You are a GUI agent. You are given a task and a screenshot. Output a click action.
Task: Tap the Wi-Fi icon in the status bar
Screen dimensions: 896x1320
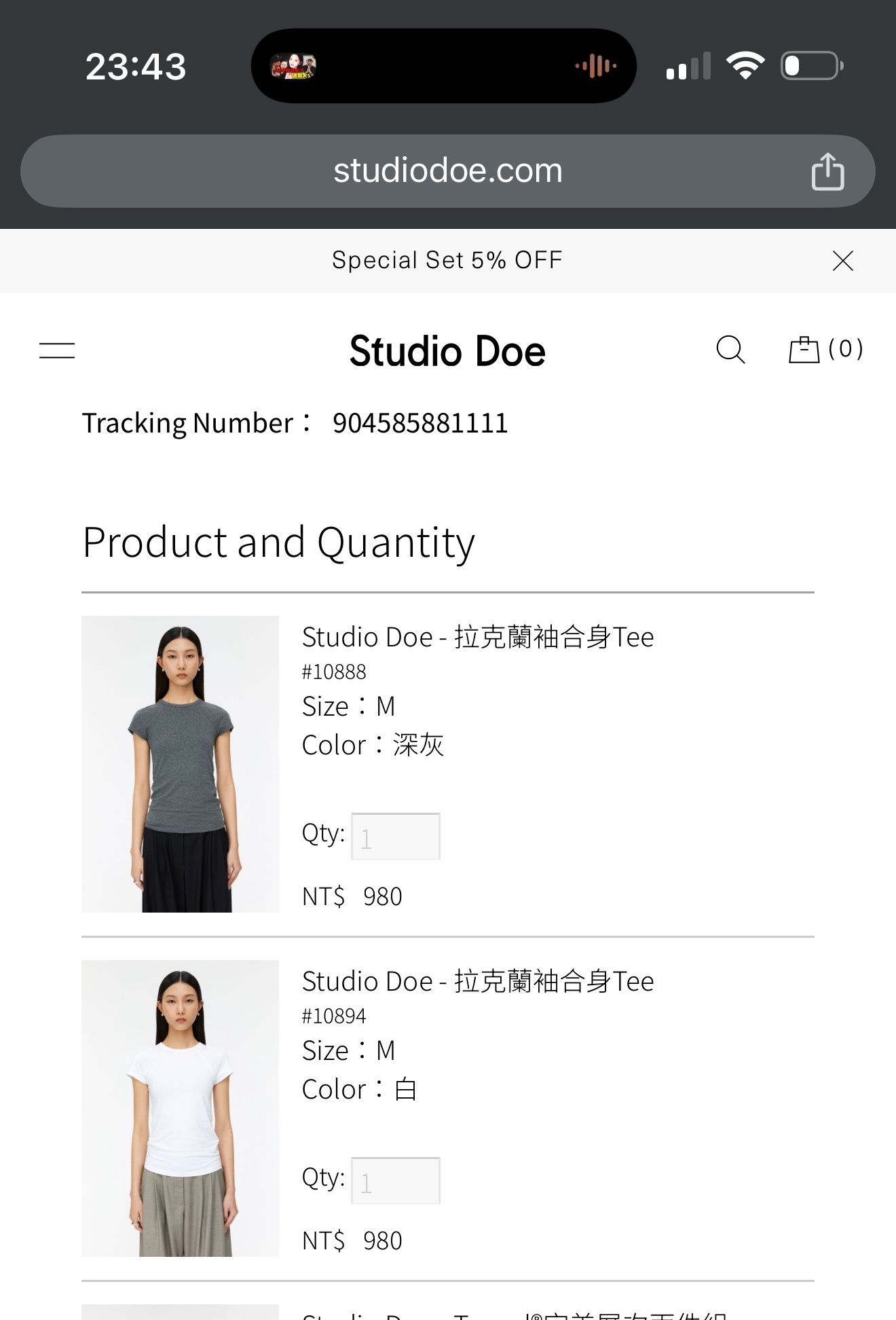[x=747, y=65]
